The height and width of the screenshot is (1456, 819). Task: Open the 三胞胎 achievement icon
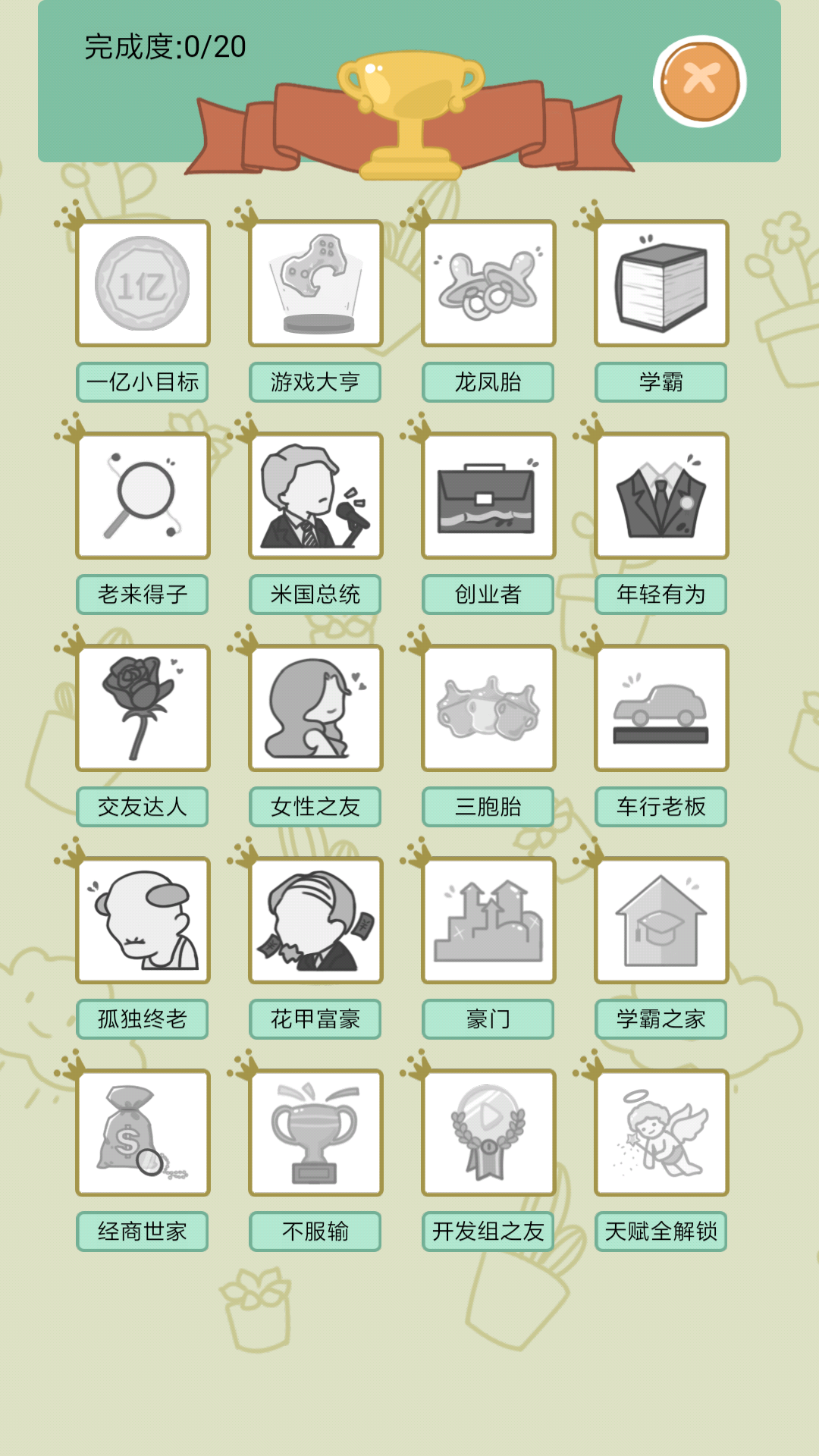click(x=488, y=707)
